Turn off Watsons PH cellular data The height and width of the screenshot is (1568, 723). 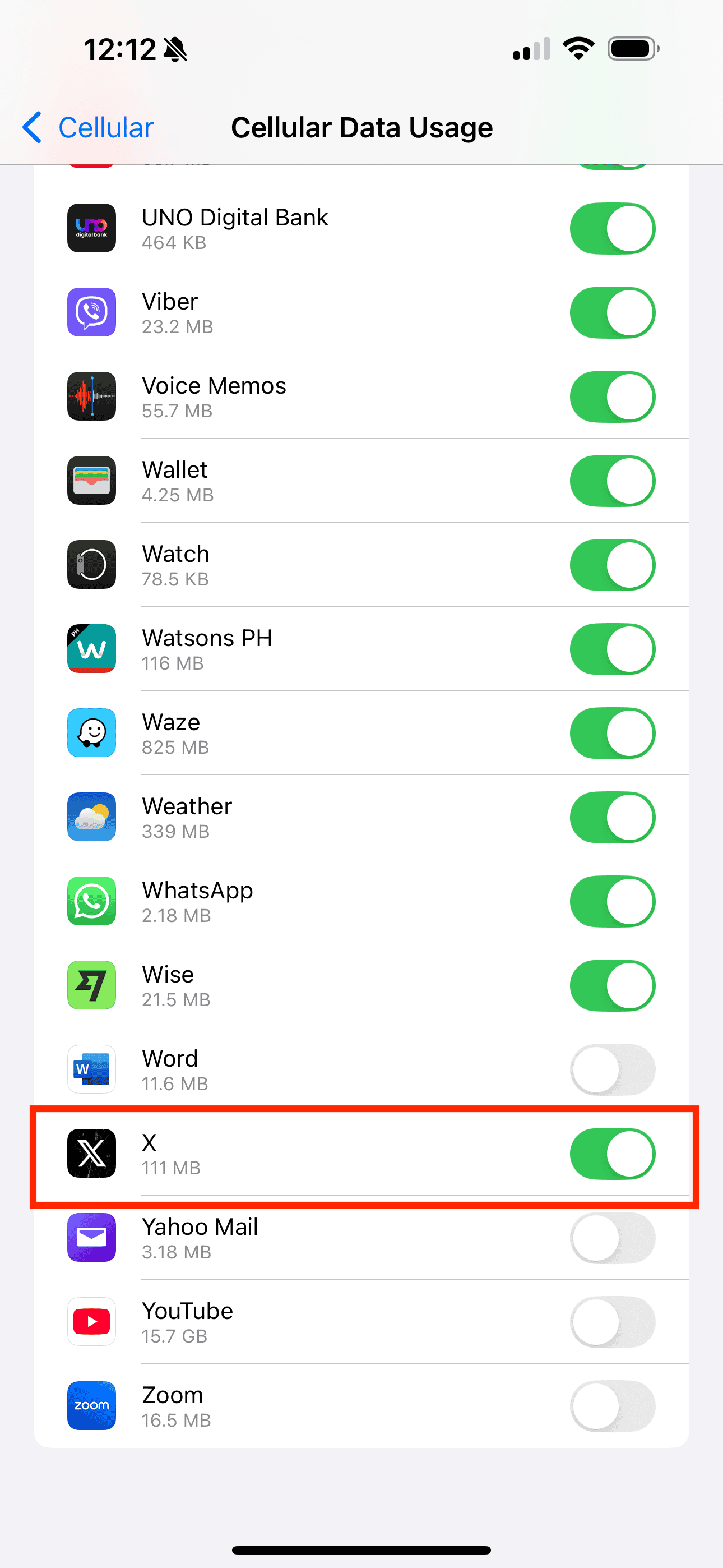point(612,649)
